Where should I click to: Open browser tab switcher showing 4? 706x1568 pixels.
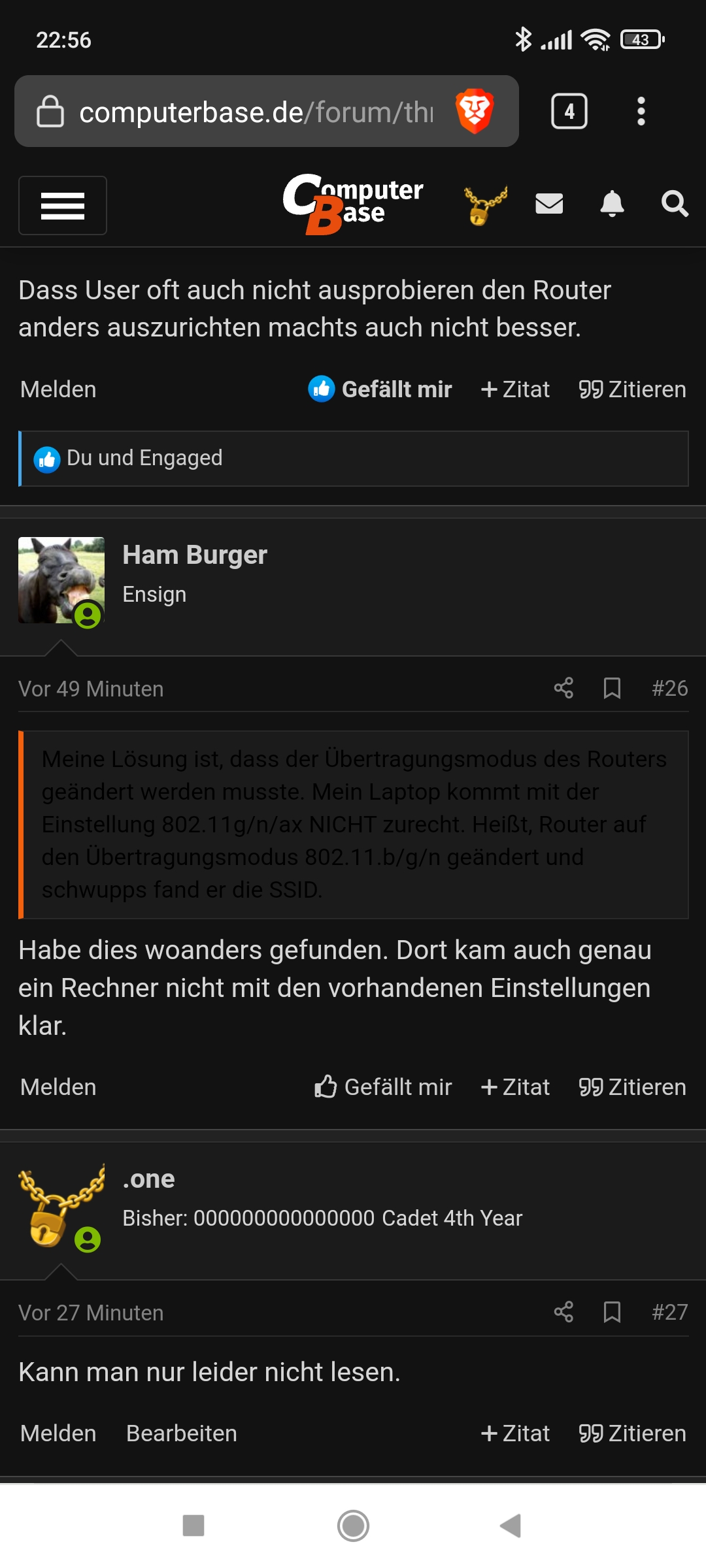[569, 112]
